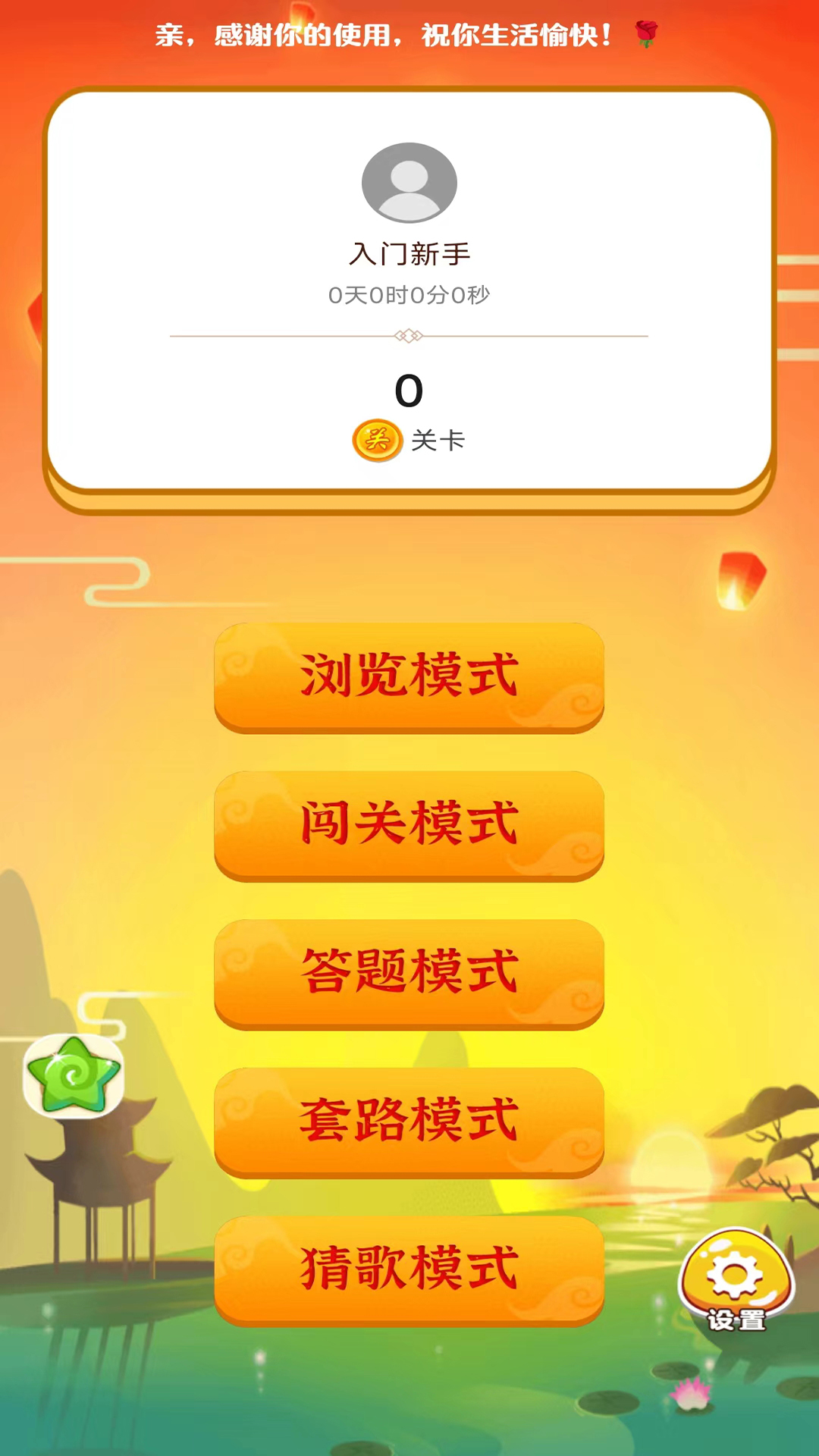Launch 猜歌模式 guess-song mode
Viewport: 819px width, 1456px height.
tap(409, 1269)
